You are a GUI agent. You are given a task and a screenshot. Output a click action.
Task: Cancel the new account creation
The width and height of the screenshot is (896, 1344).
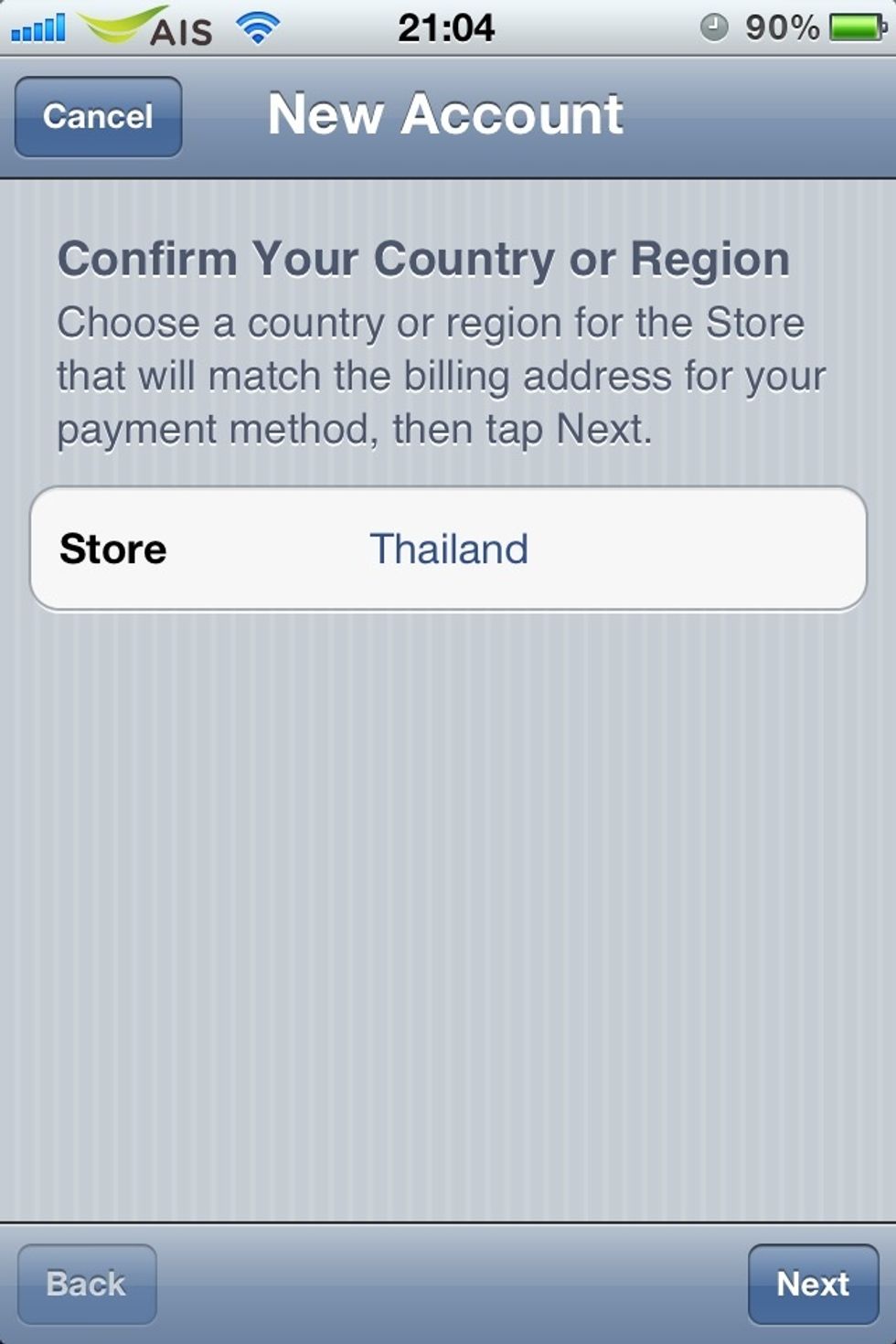pyautogui.click(x=97, y=115)
